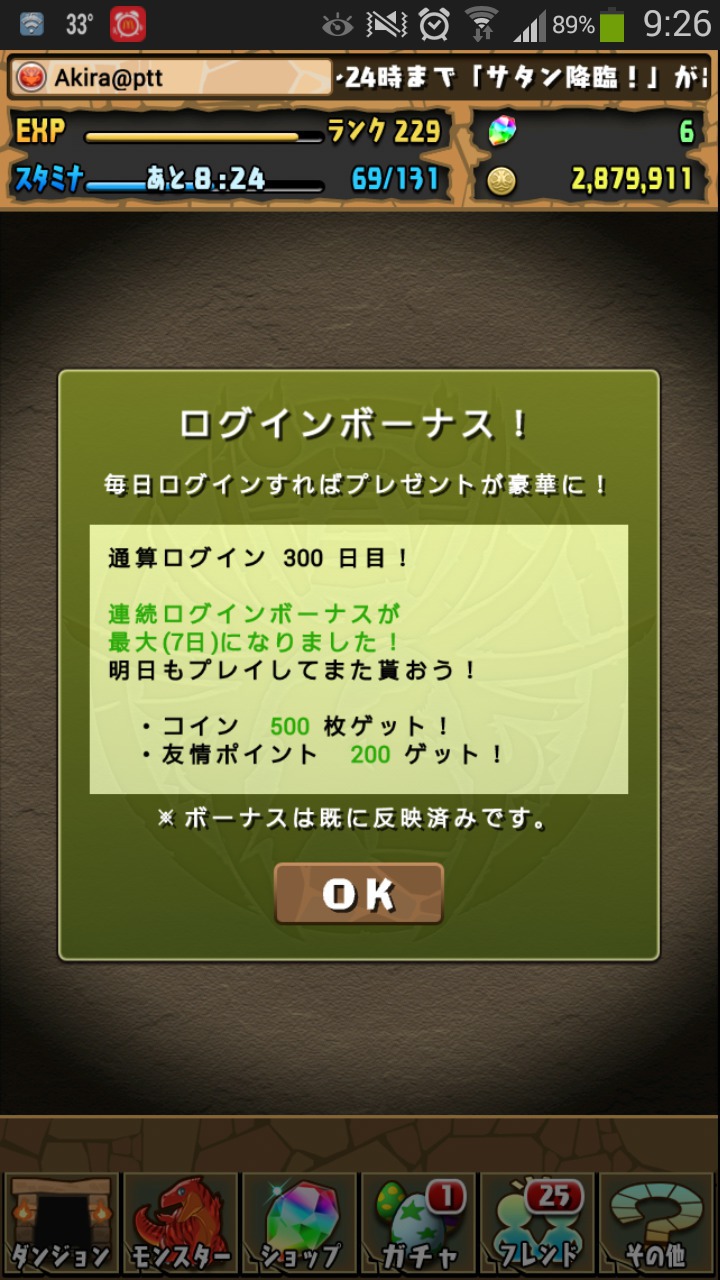
Task: Go to the ショップ tab
Action: coord(299,1223)
